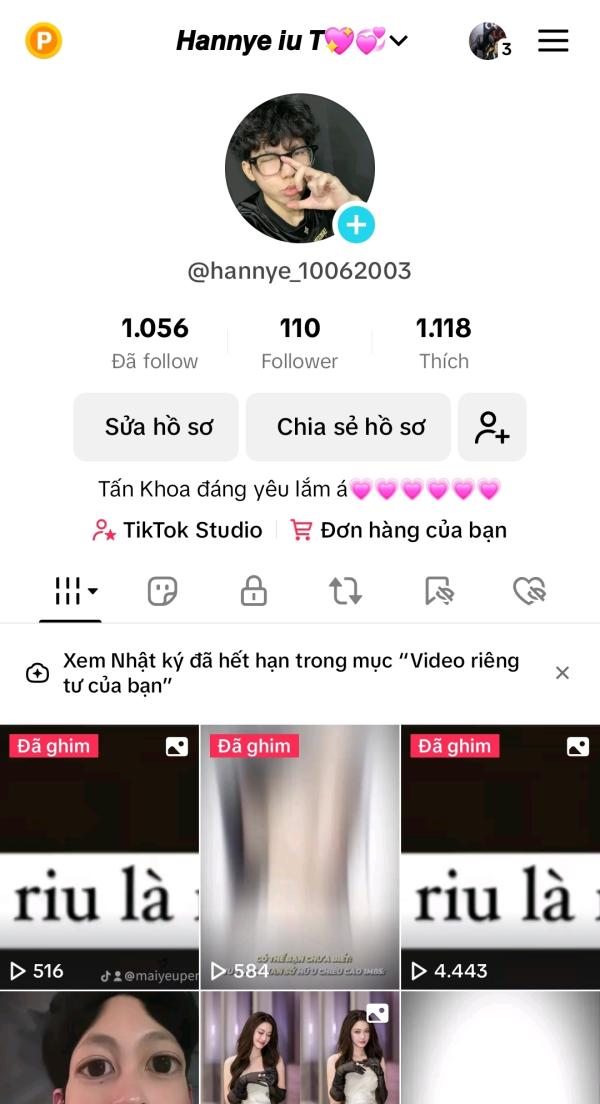Tap Chia sẻ hồ sơ button
Screen dimensions: 600x1104
click(351, 427)
